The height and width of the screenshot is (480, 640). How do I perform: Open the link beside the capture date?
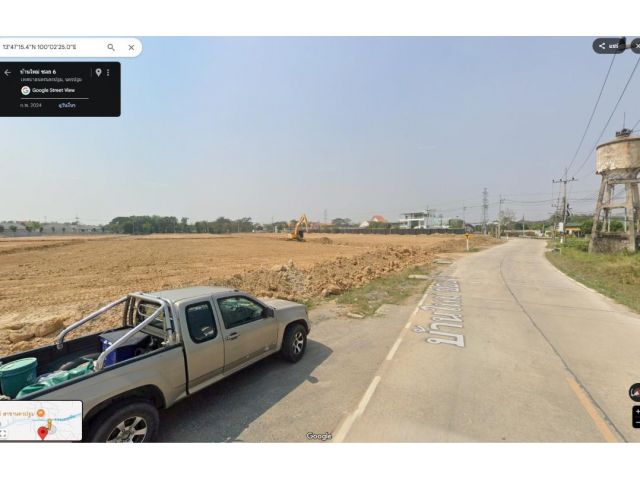pyautogui.click(x=67, y=105)
